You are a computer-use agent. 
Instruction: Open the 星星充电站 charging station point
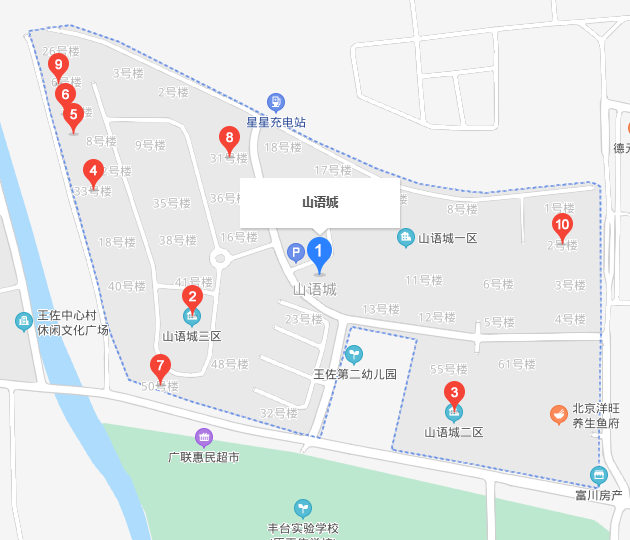tap(277, 101)
